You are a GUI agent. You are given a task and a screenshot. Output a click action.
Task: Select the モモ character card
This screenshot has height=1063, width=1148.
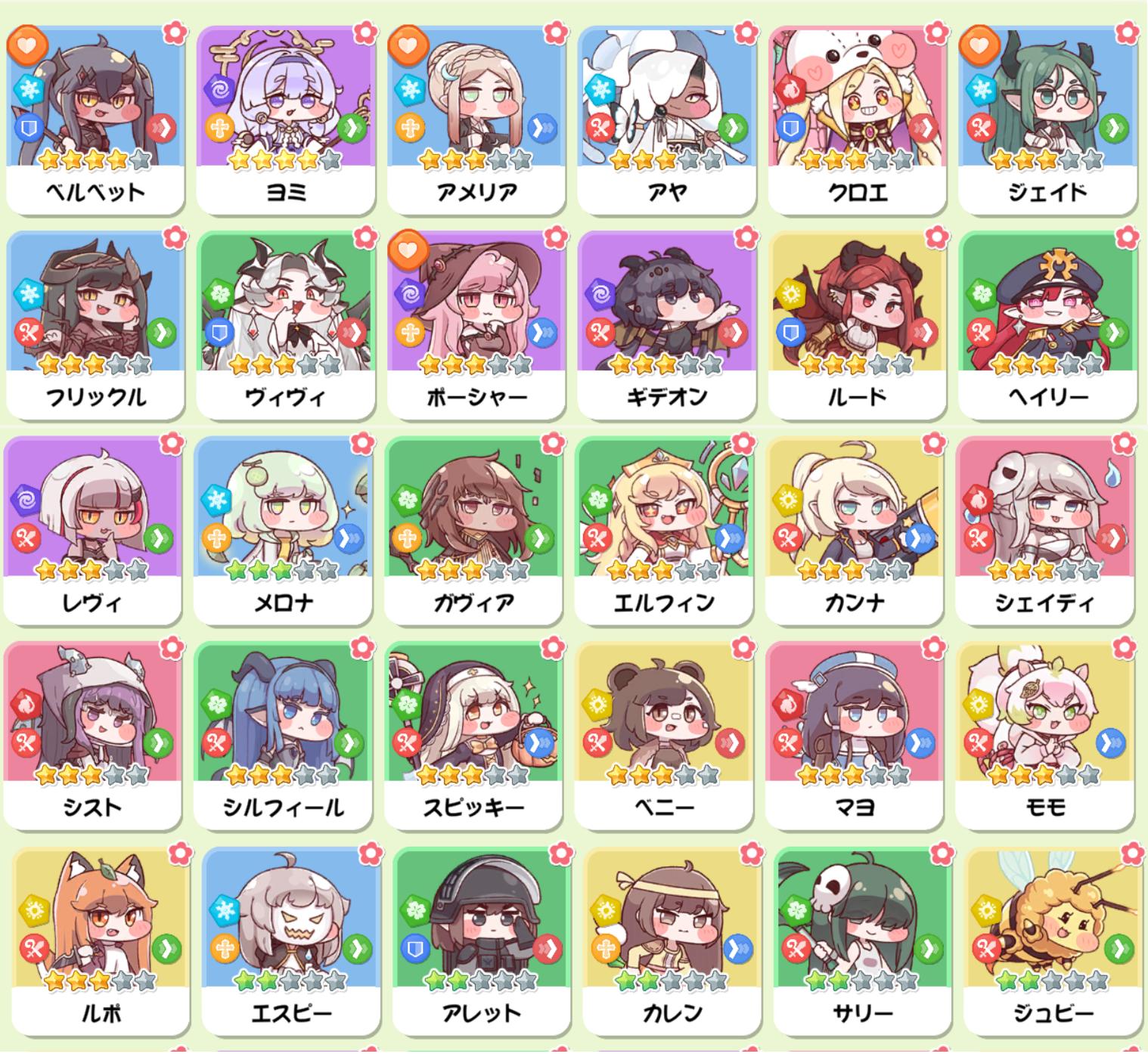click(1045, 733)
